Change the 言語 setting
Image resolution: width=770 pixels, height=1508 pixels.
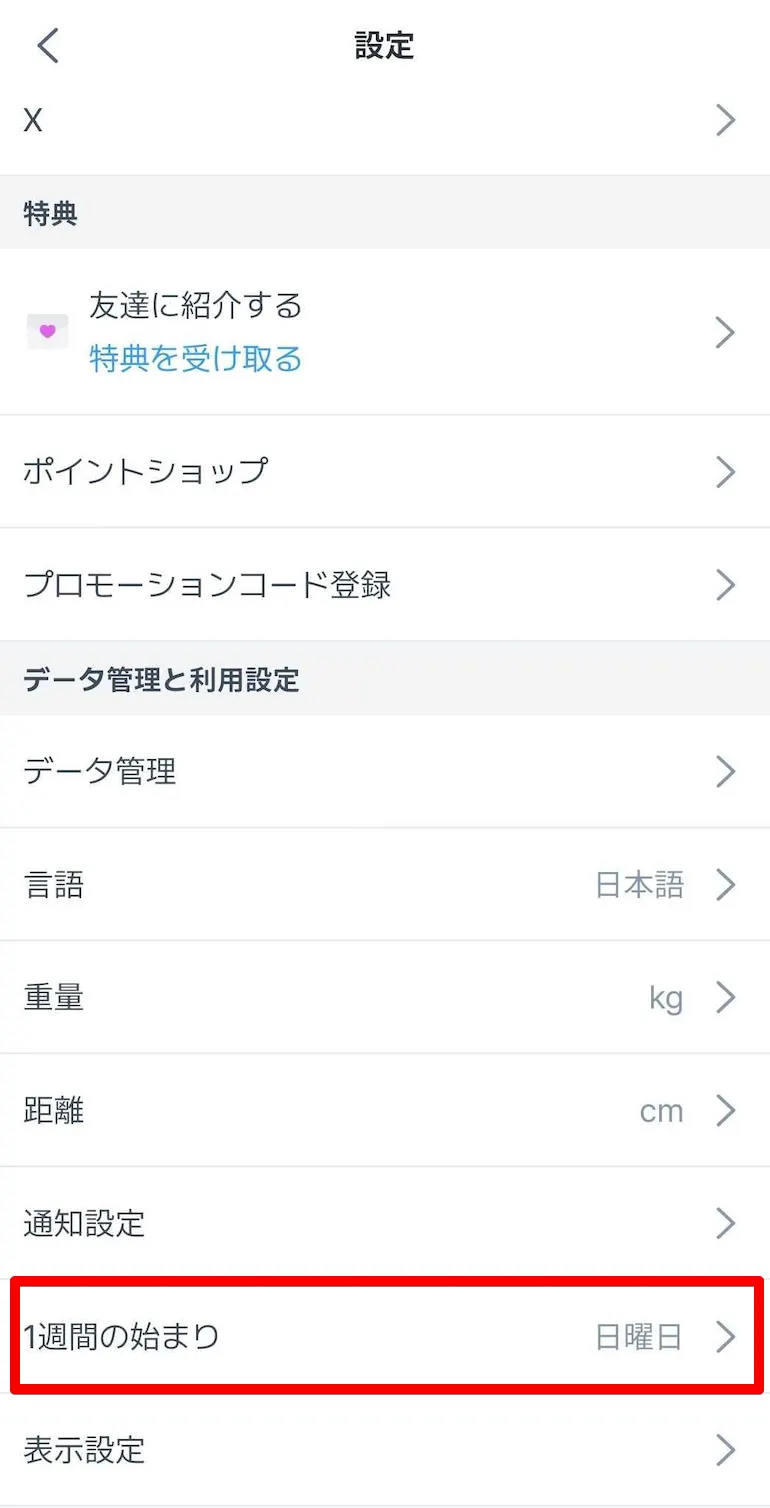pos(385,885)
